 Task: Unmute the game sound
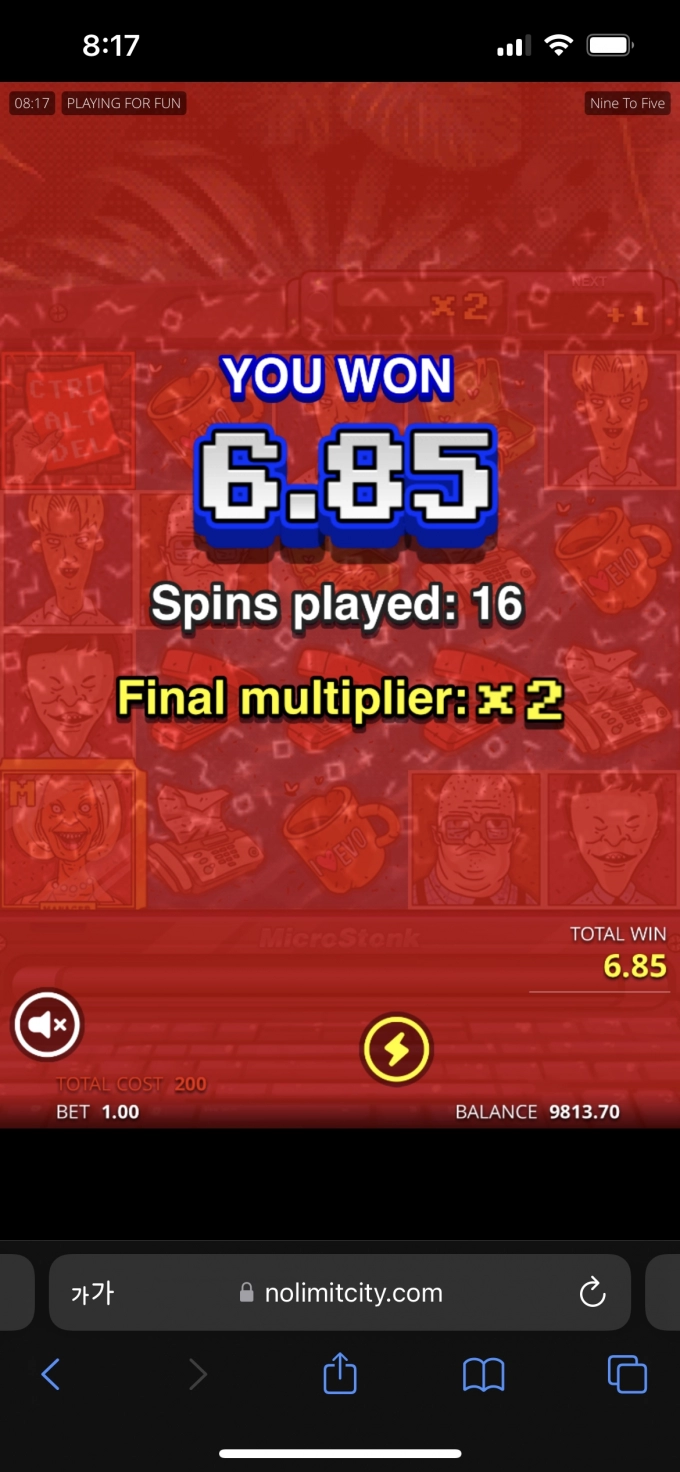coord(46,1024)
